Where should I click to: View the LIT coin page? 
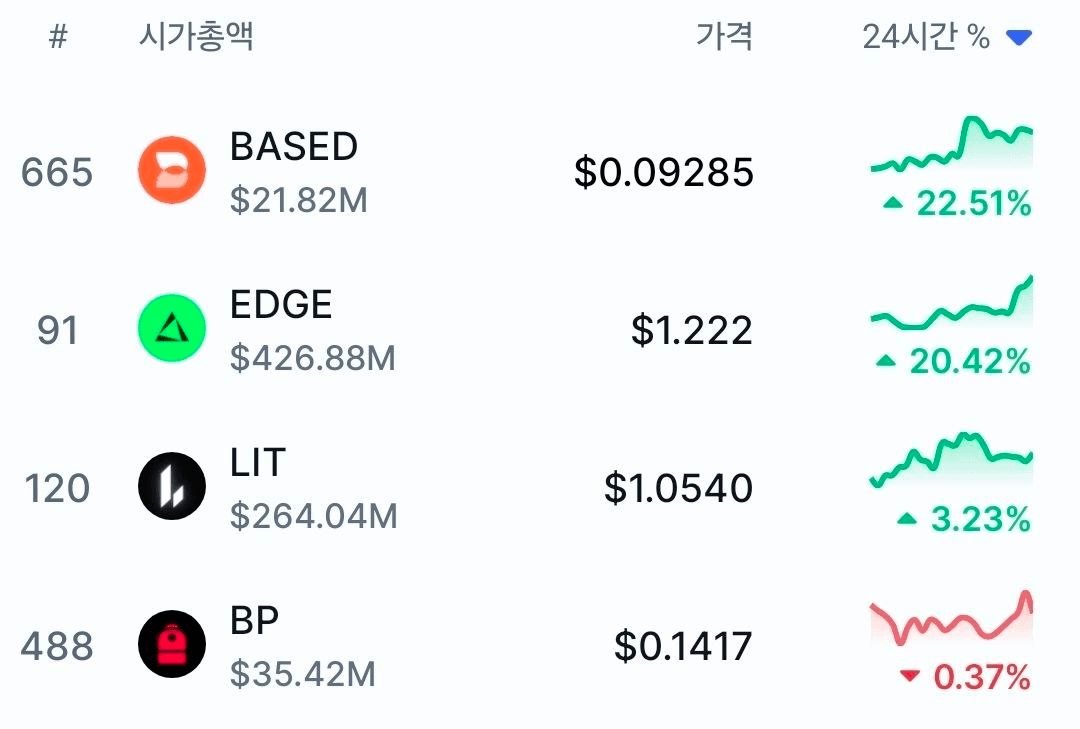[x=258, y=486]
